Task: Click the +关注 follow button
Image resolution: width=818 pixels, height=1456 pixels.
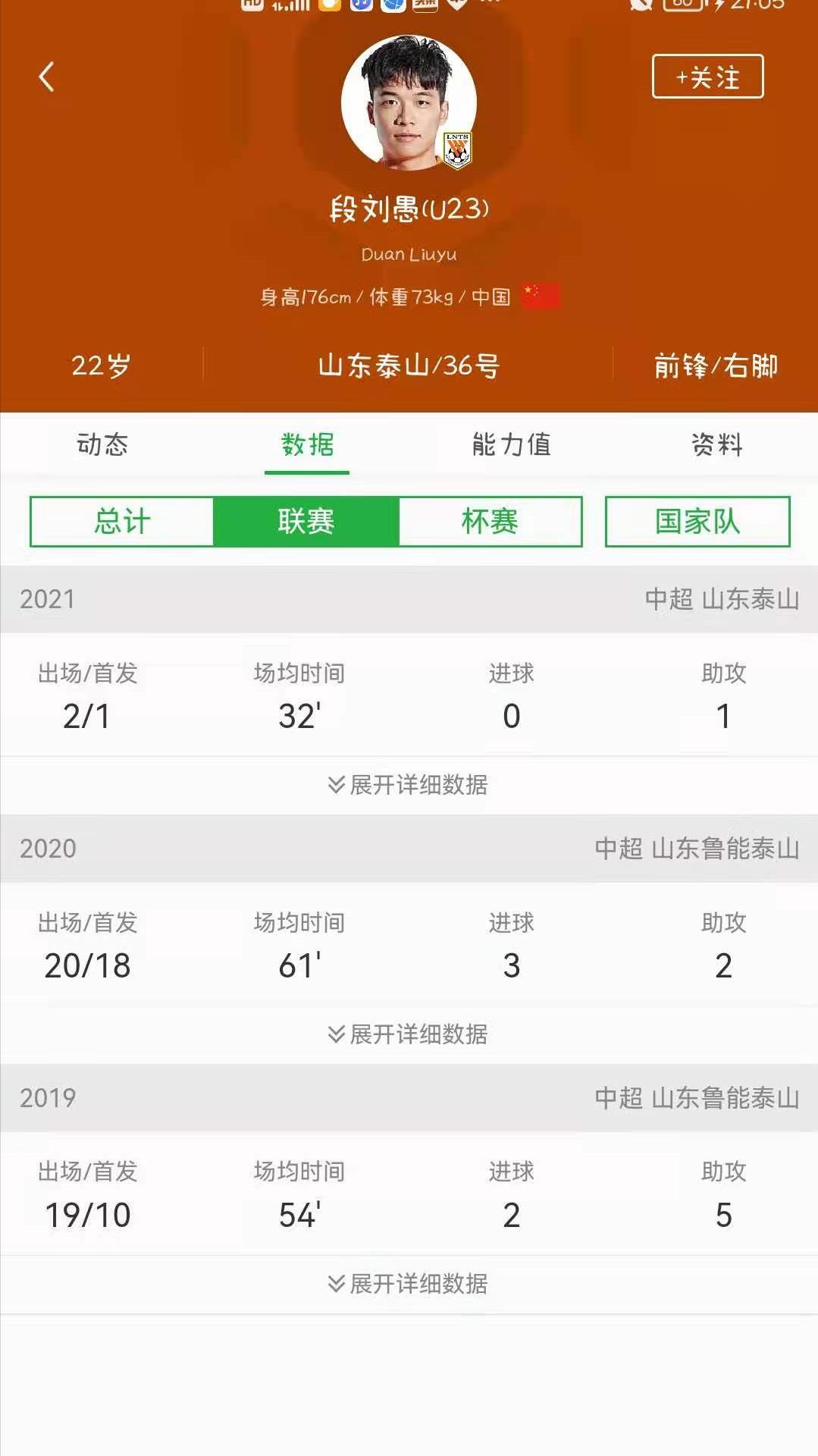Action: [709, 77]
